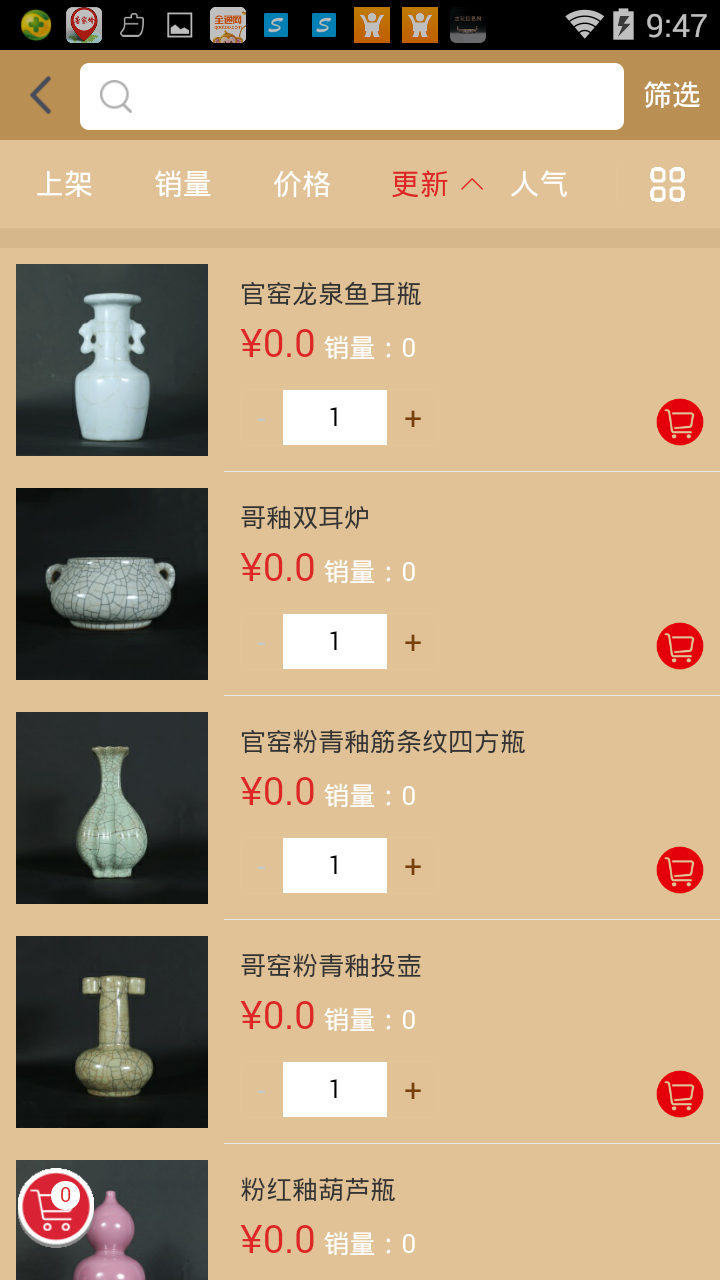Collapse the 更新 sort order chevron
This screenshot has height=1280, width=720.
[469, 184]
